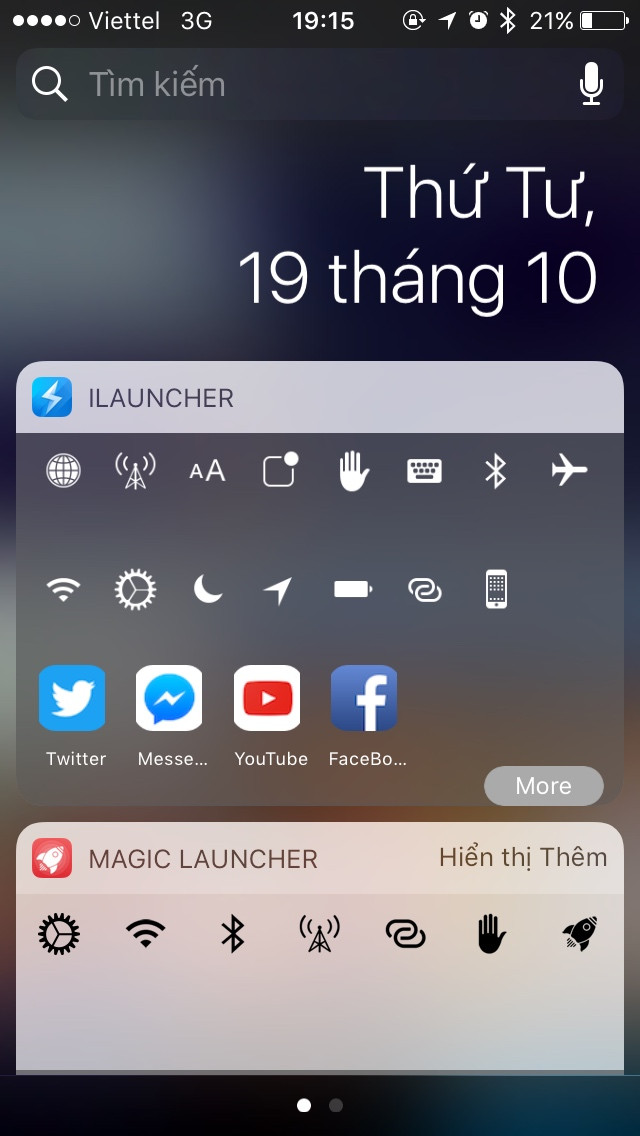
Task: Open the keyboard shortcut in iLauncher
Action: [x=424, y=470]
